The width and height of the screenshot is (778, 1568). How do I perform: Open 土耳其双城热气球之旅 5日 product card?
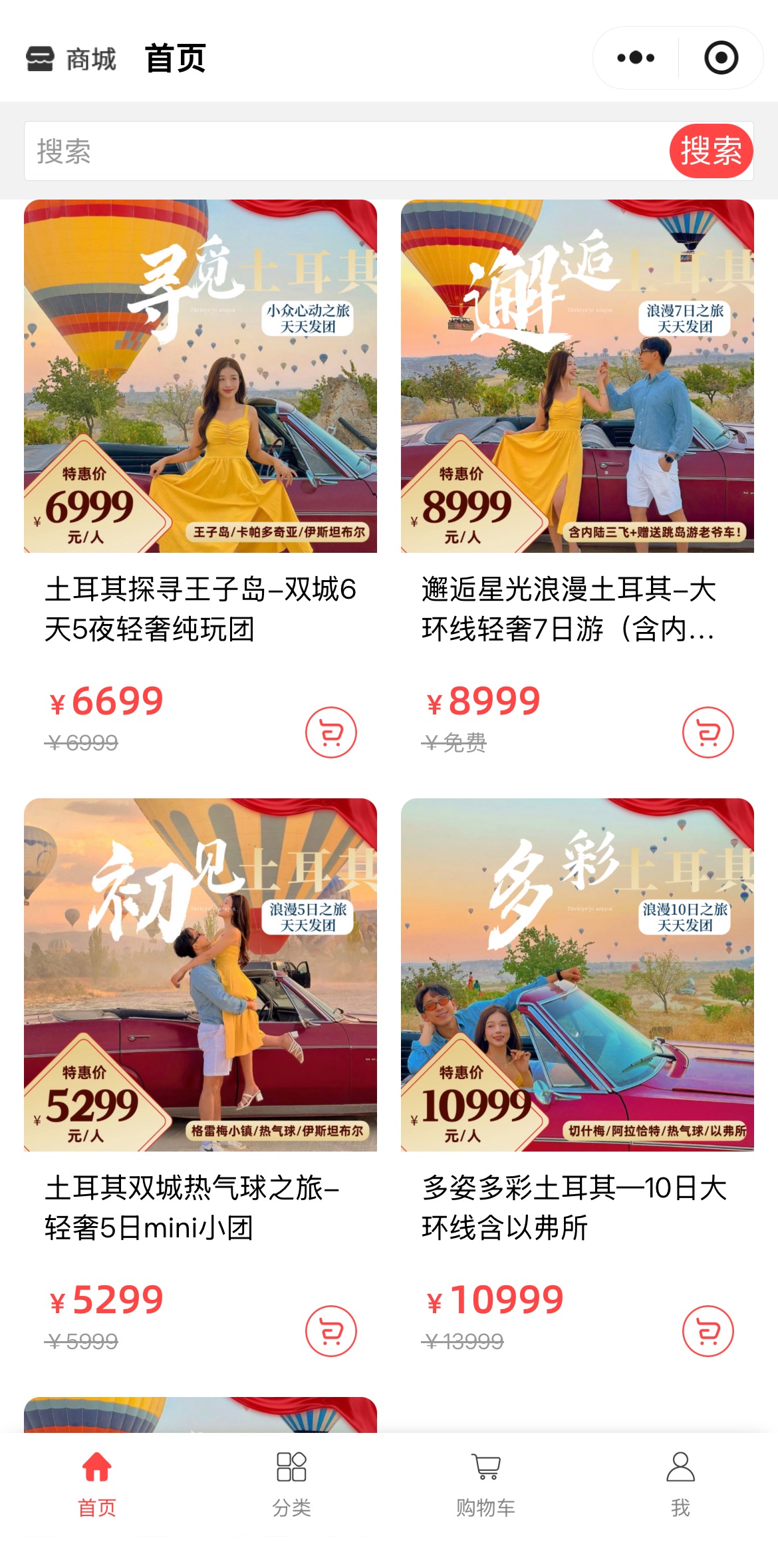tap(200, 975)
